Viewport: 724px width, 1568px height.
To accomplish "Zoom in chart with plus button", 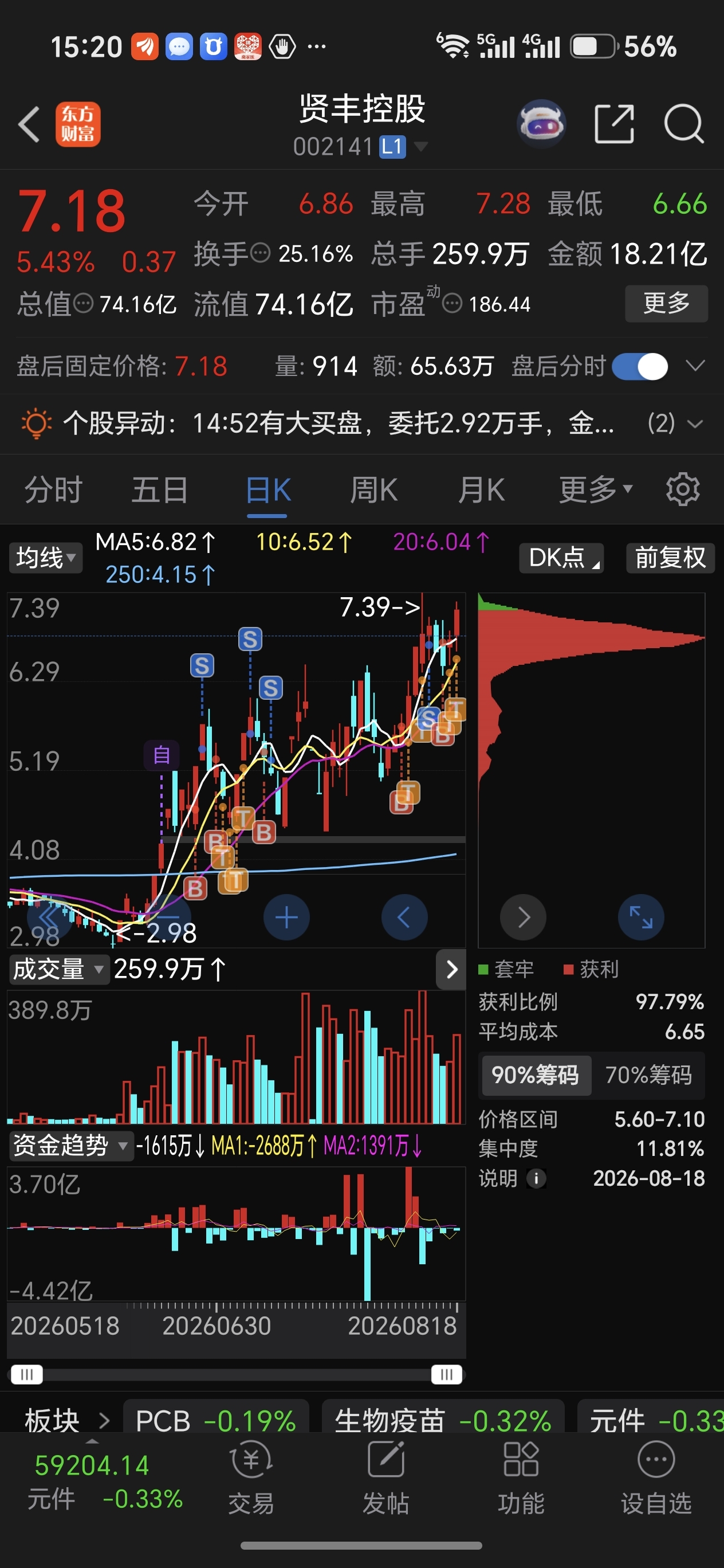I will tap(286, 917).
